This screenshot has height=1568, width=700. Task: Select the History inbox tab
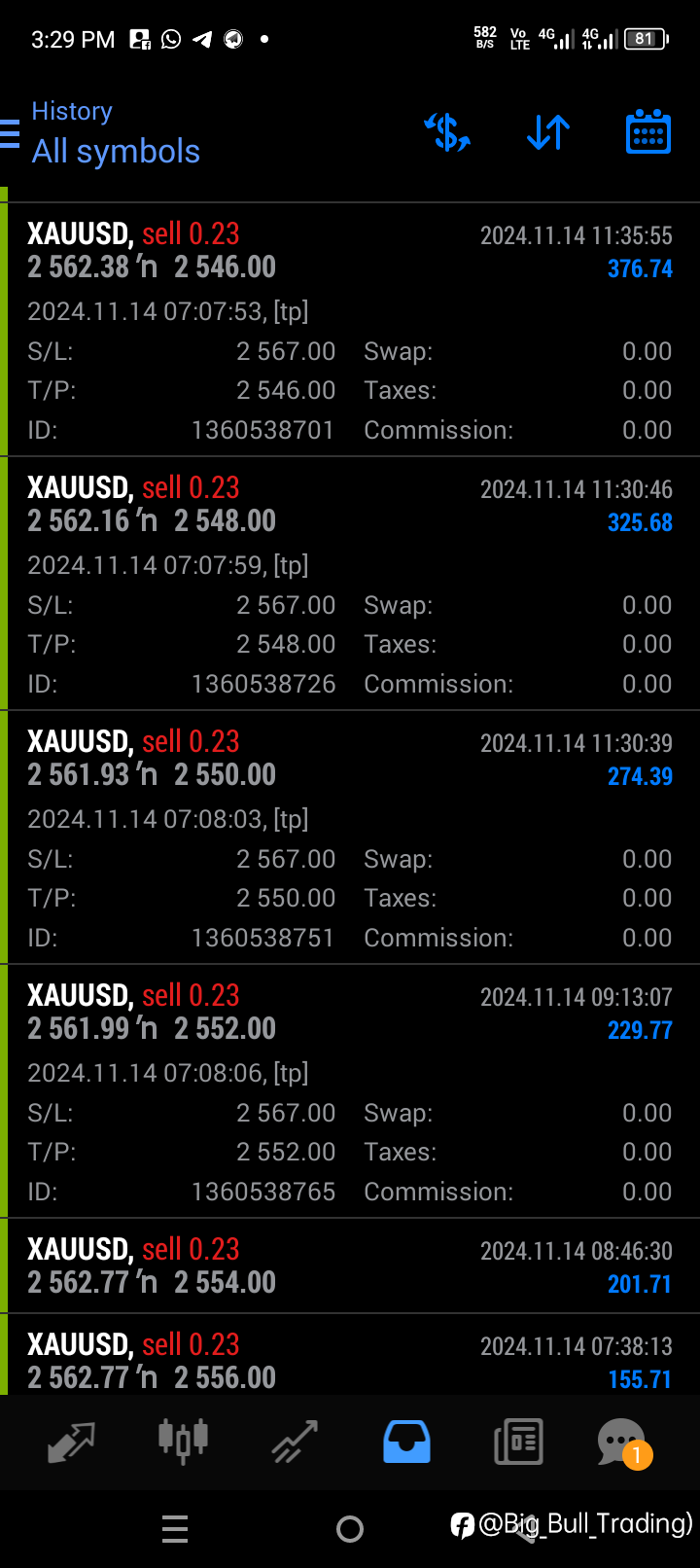click(406, 1442)
